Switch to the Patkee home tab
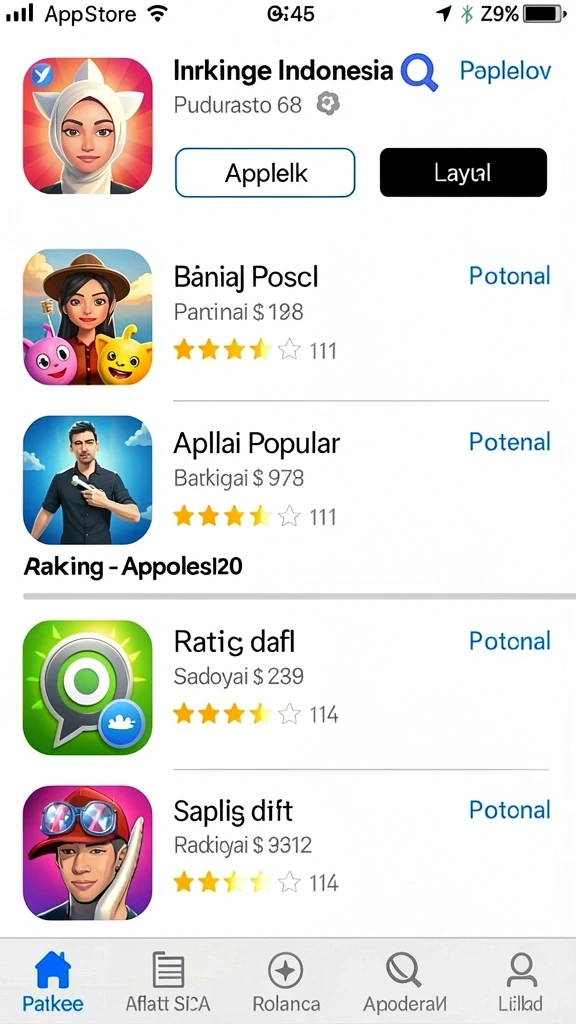 point(53,982)
